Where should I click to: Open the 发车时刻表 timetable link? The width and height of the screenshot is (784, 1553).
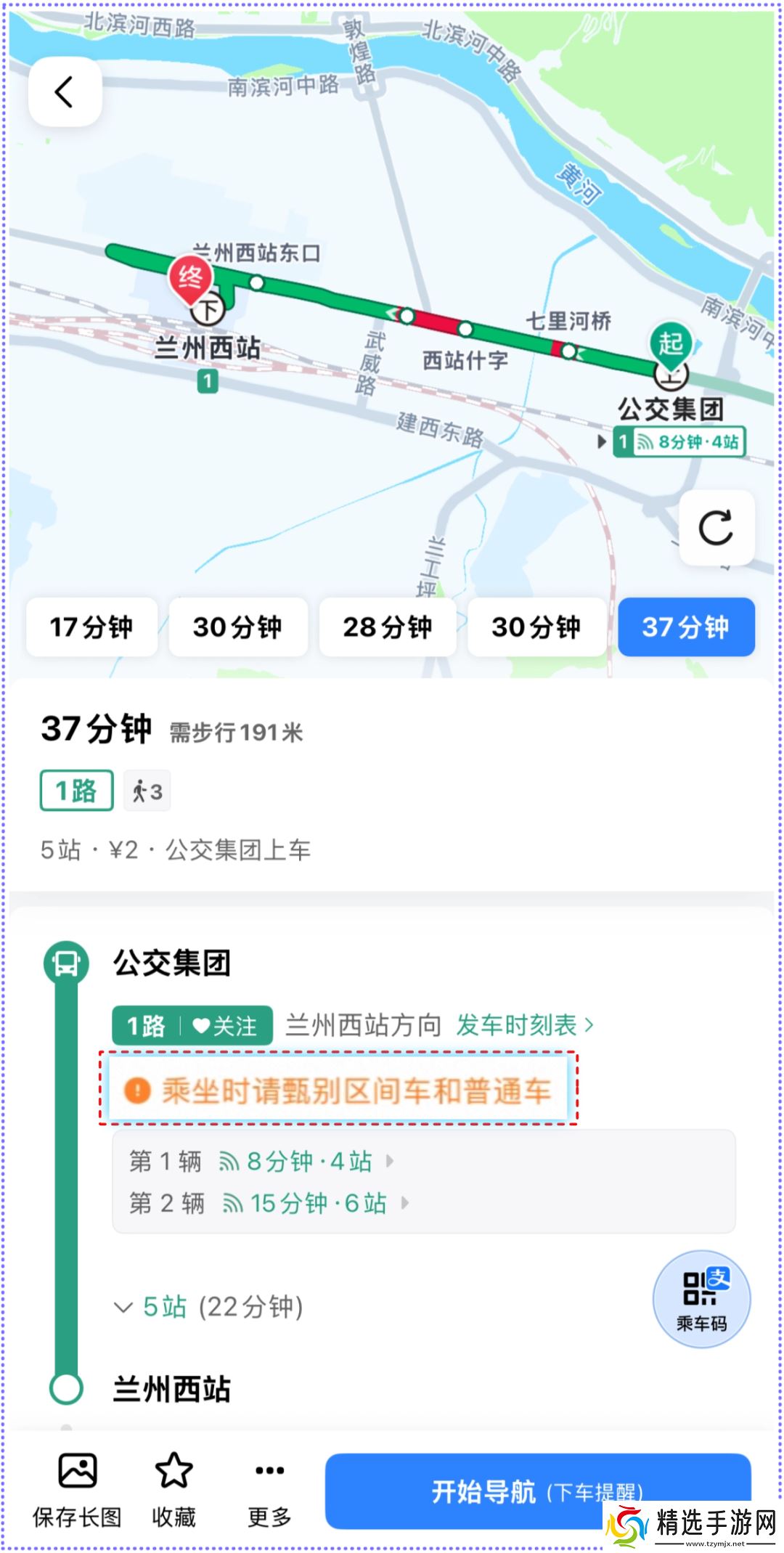click(525, 1025)
